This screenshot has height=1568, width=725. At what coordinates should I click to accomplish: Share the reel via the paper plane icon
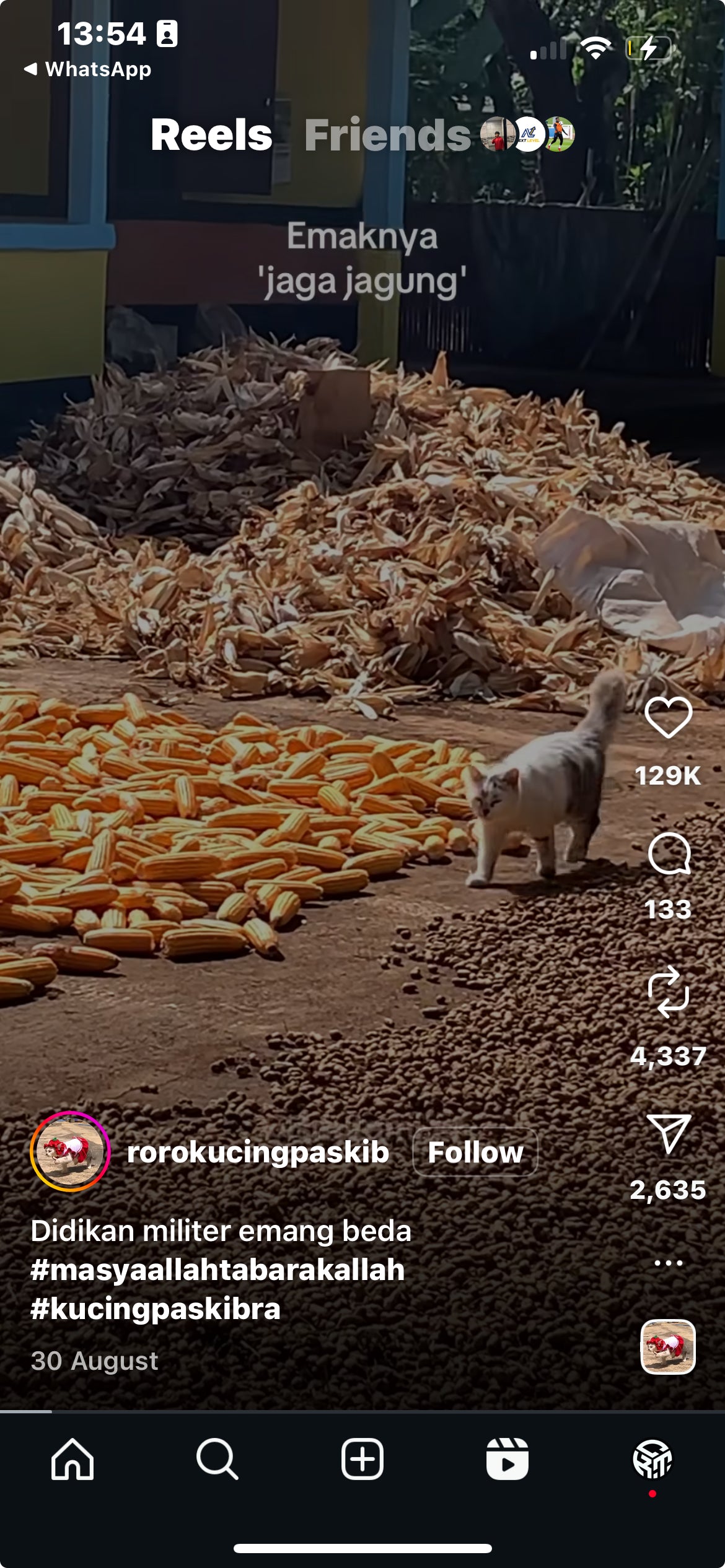(x=668, y=1135)
